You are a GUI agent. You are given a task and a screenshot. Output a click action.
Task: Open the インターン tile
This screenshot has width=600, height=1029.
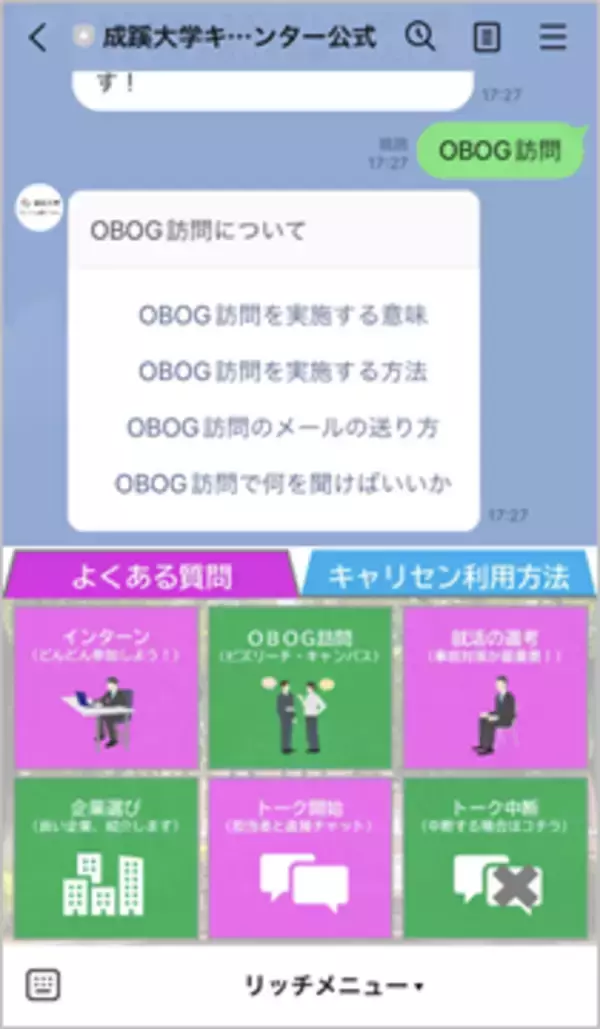[106, 687]
